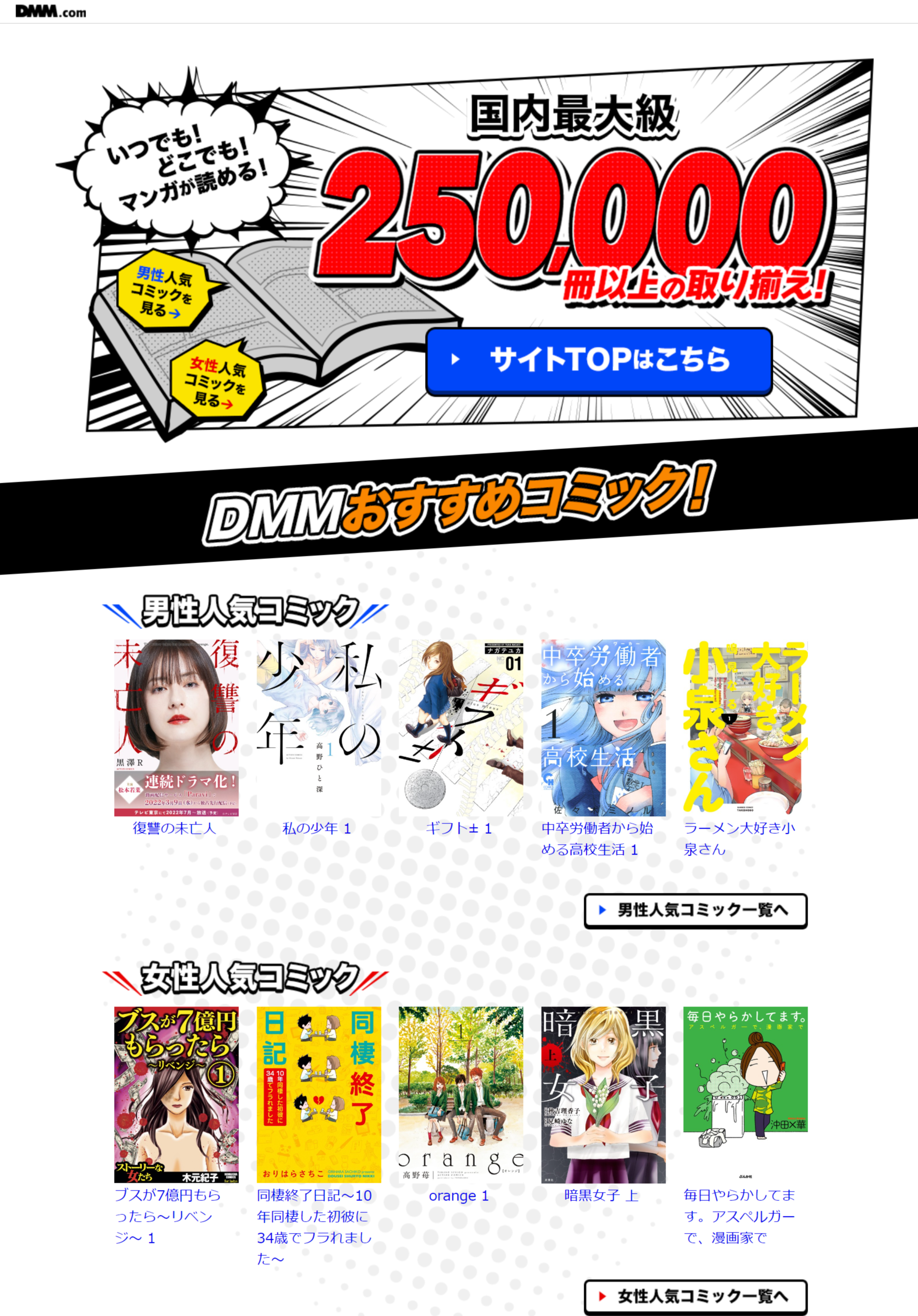Screen dimensions: 918x1316
Task: Open the 男性人気コミックを見る badge
Action: (162, 291)
